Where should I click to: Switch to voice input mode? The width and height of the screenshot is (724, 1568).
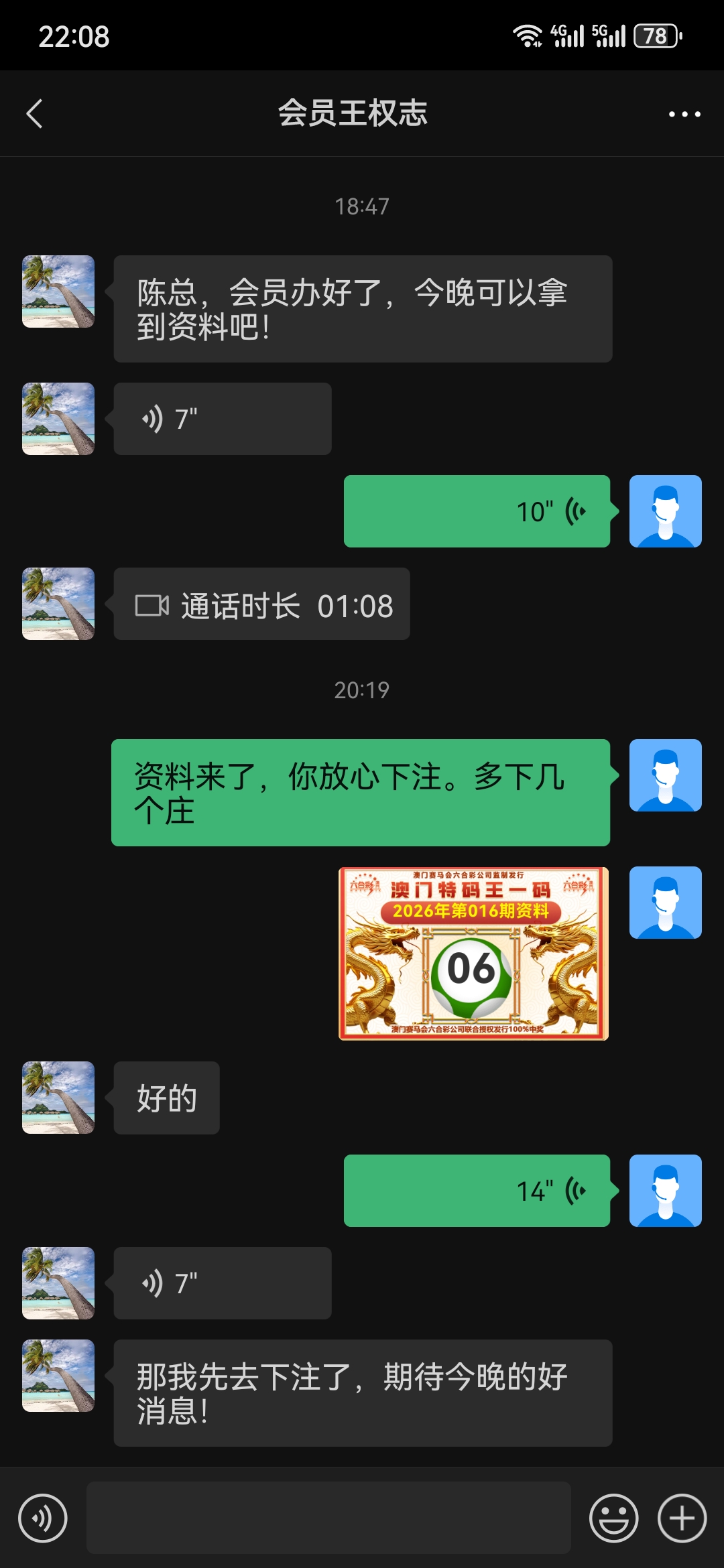43,1518
